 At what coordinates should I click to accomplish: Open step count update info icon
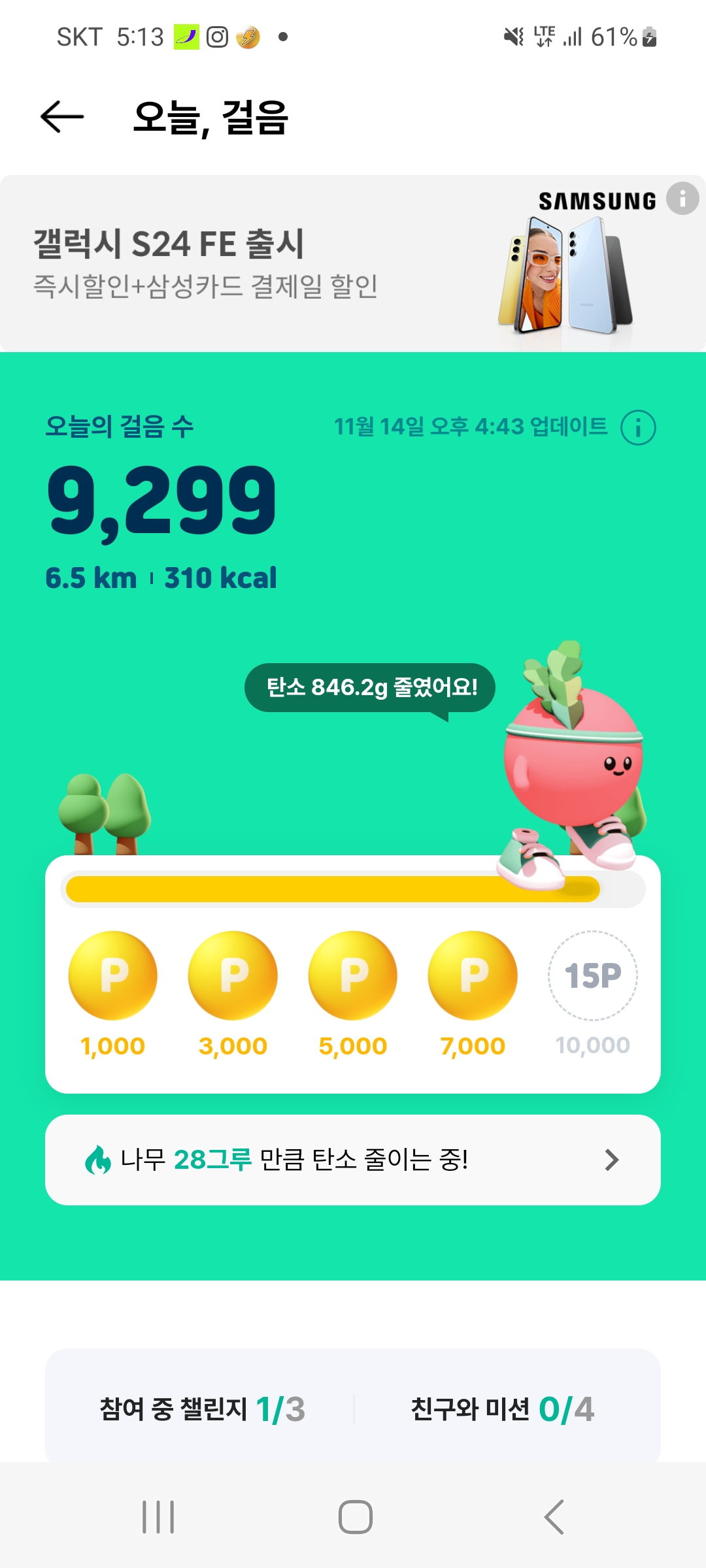[x=638, y=428]
